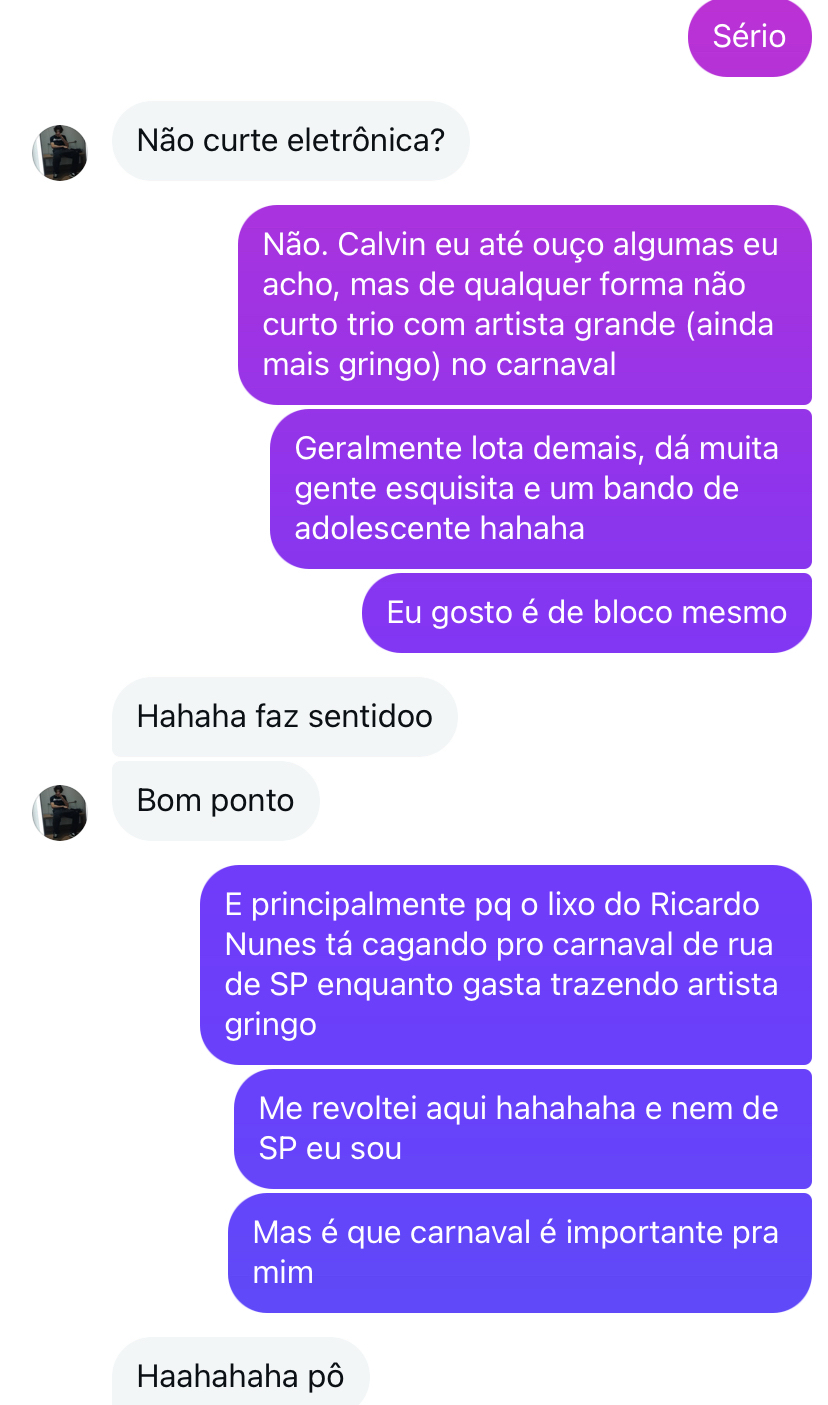The image size is (828, 1405).
Task: Open the sender's avatar beside "Bom ponto"
Action: [x=61, y=812]
